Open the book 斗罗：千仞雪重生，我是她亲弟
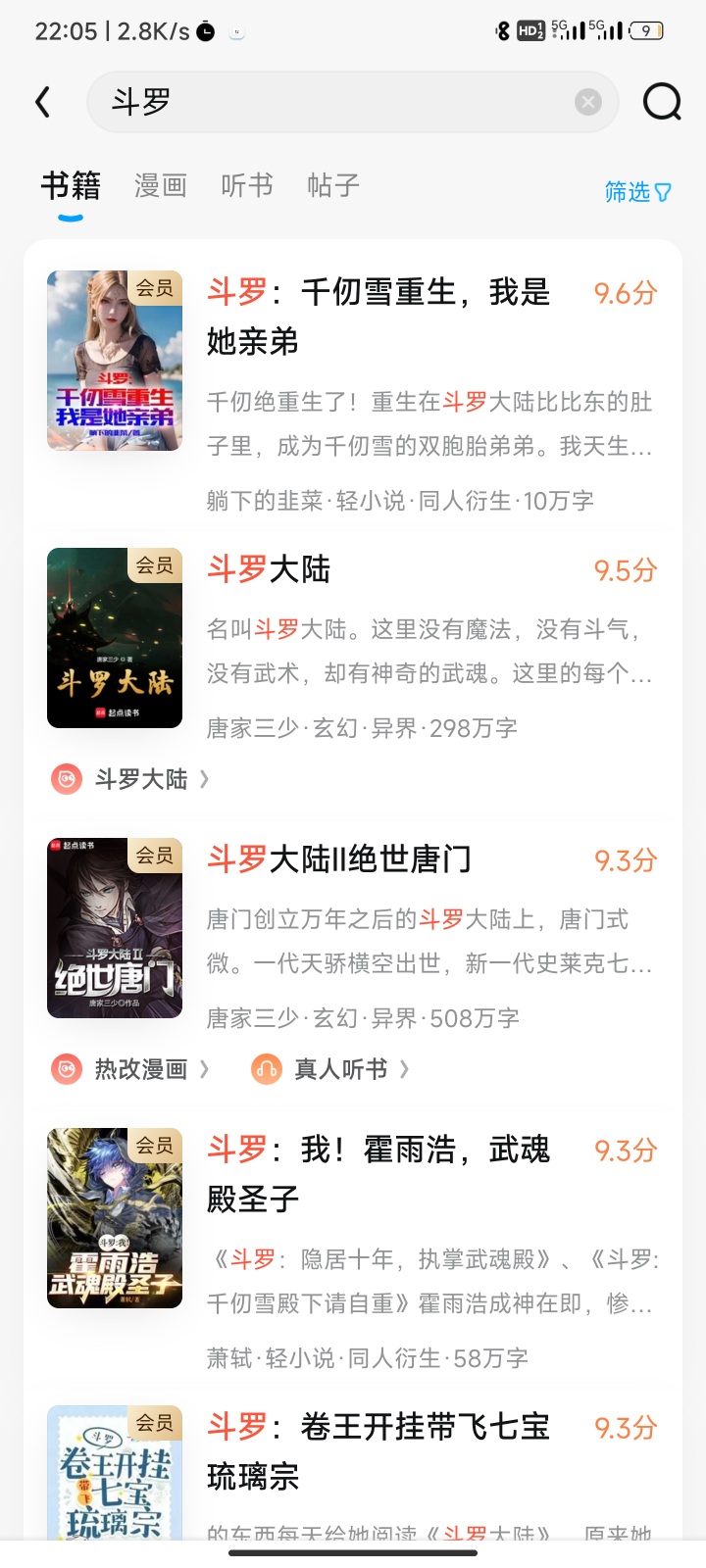 pyautogui.click(x=378, y=317)
